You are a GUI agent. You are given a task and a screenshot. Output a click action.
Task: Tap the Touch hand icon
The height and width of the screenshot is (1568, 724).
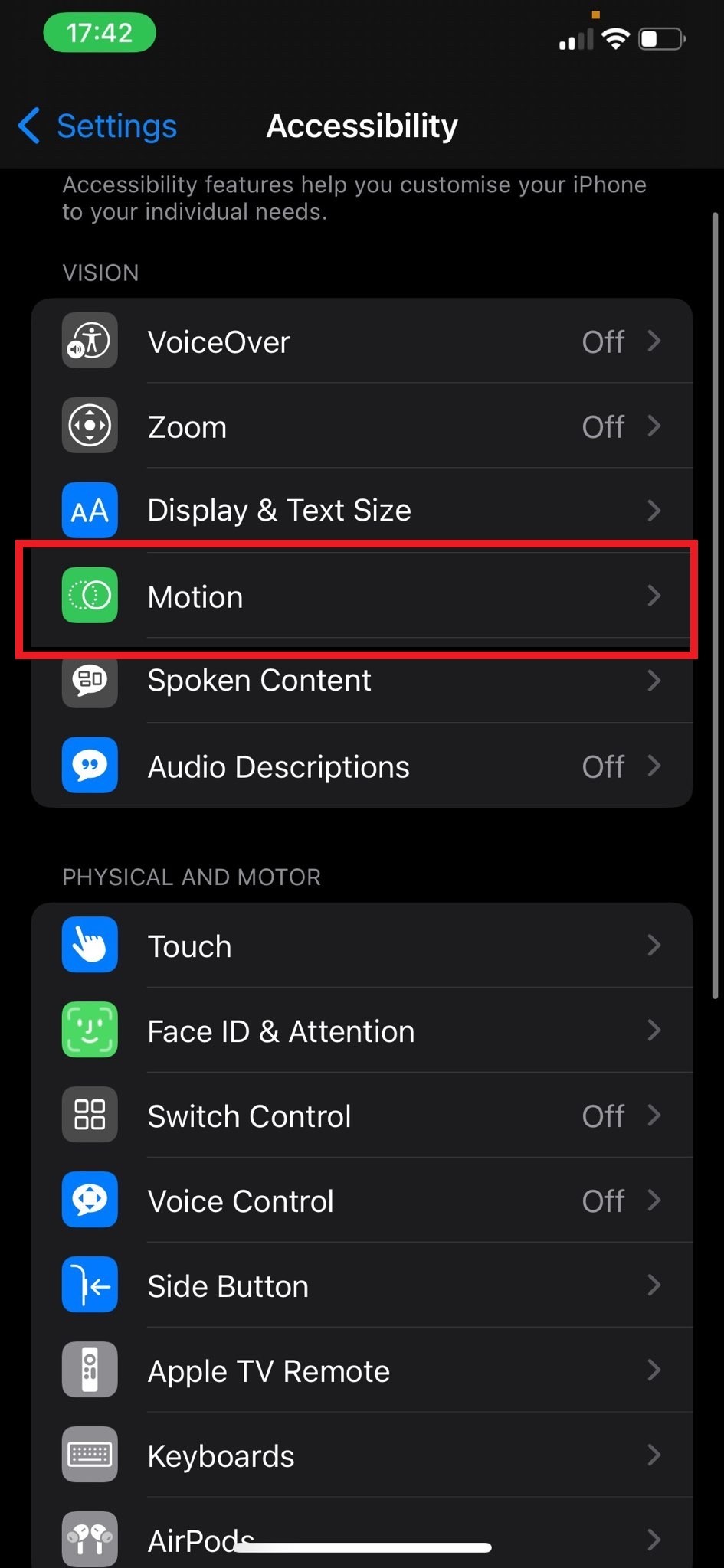coord(90,945)
